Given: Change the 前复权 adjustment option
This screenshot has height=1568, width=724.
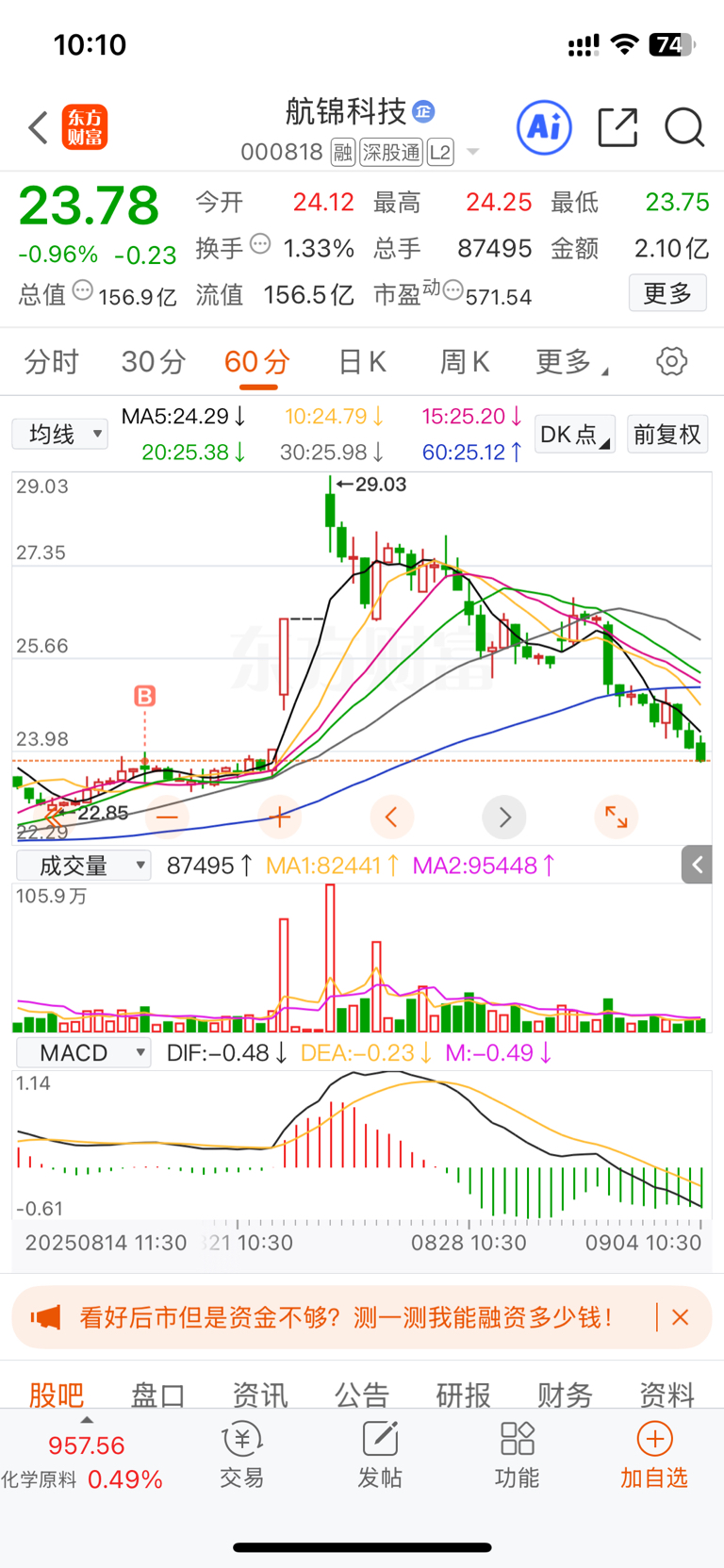Looking at the screenshot, I should tap(667, 434).
